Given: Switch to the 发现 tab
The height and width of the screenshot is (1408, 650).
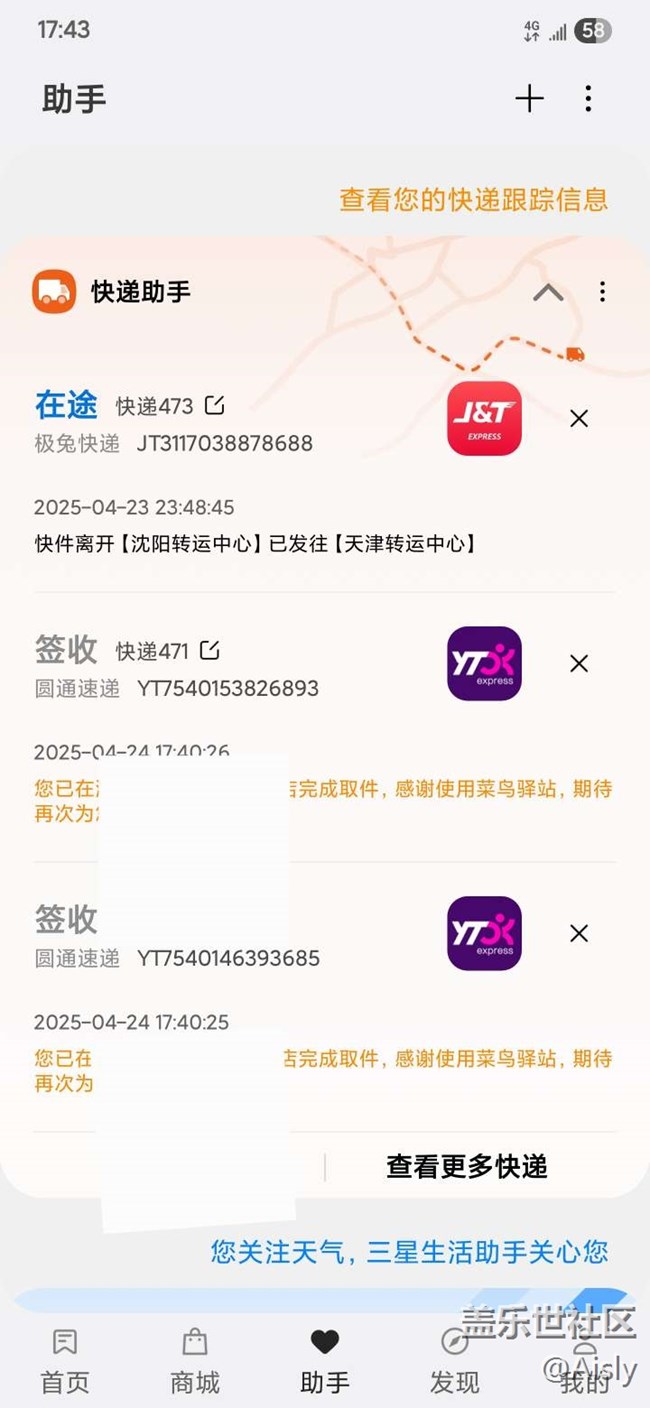Looking at the screenshot, I should (x=455, y=1362).
